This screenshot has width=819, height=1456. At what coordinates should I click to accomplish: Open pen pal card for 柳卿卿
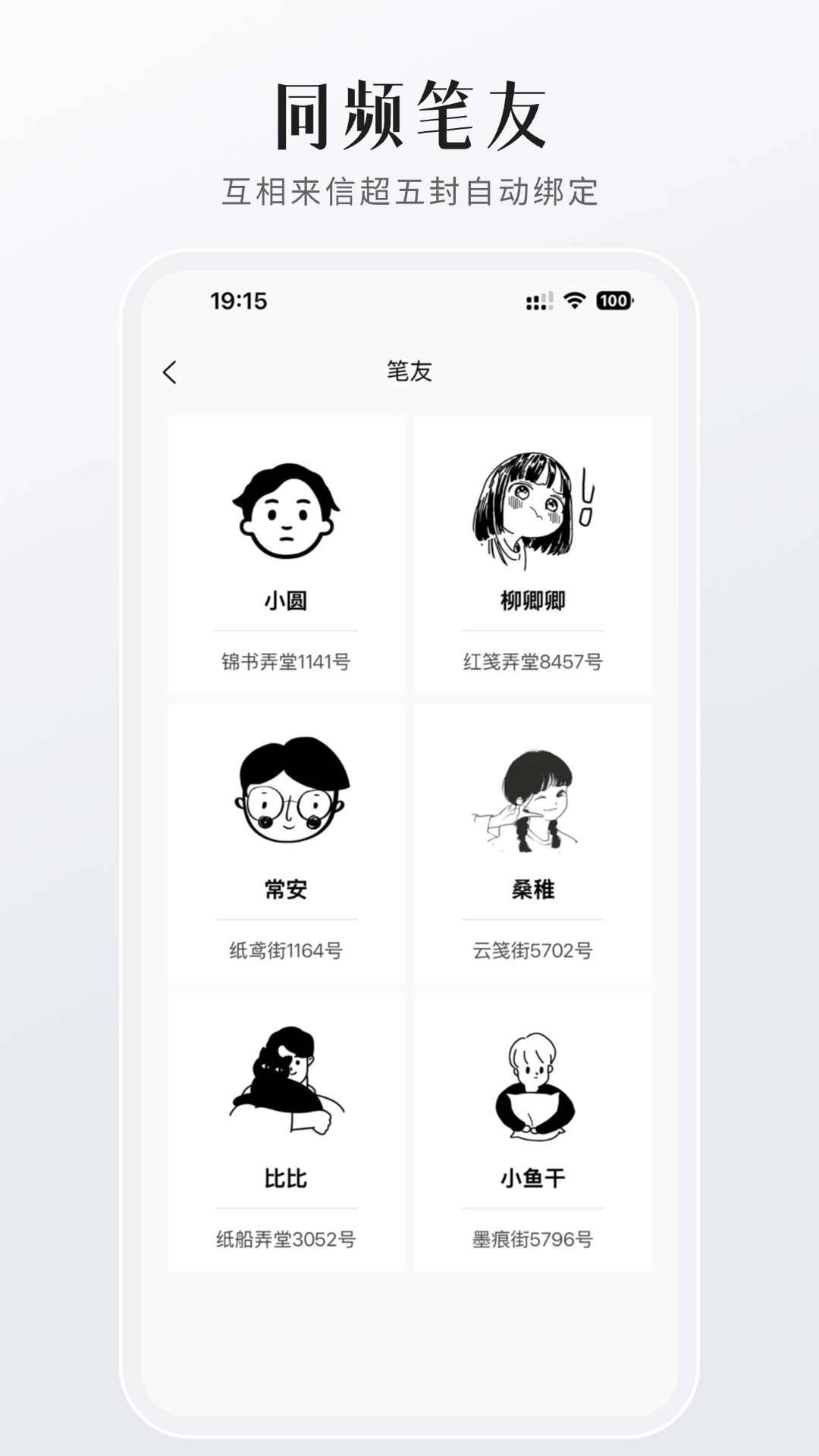[531, 554]
